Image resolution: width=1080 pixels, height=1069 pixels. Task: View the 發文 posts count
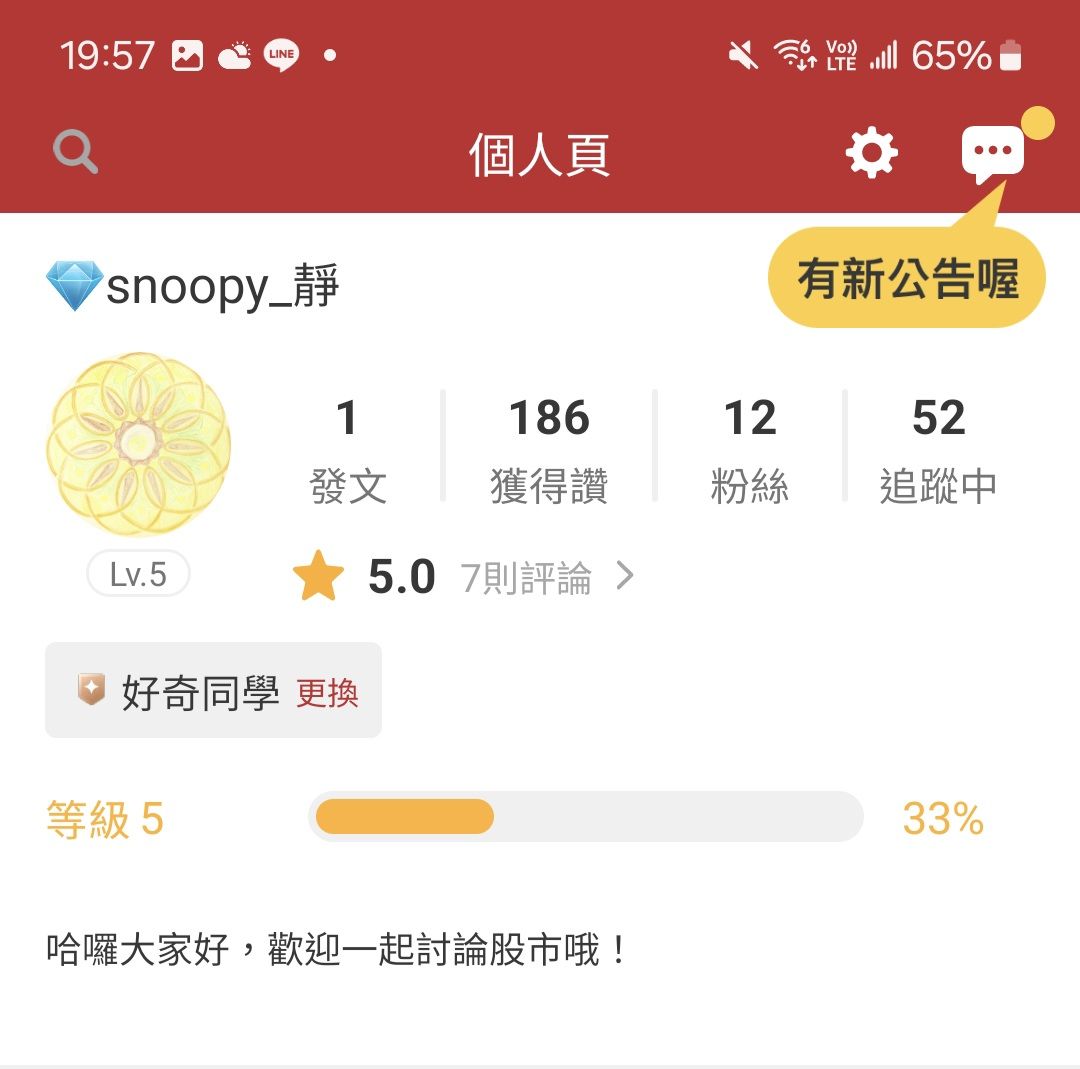[347, 448]
